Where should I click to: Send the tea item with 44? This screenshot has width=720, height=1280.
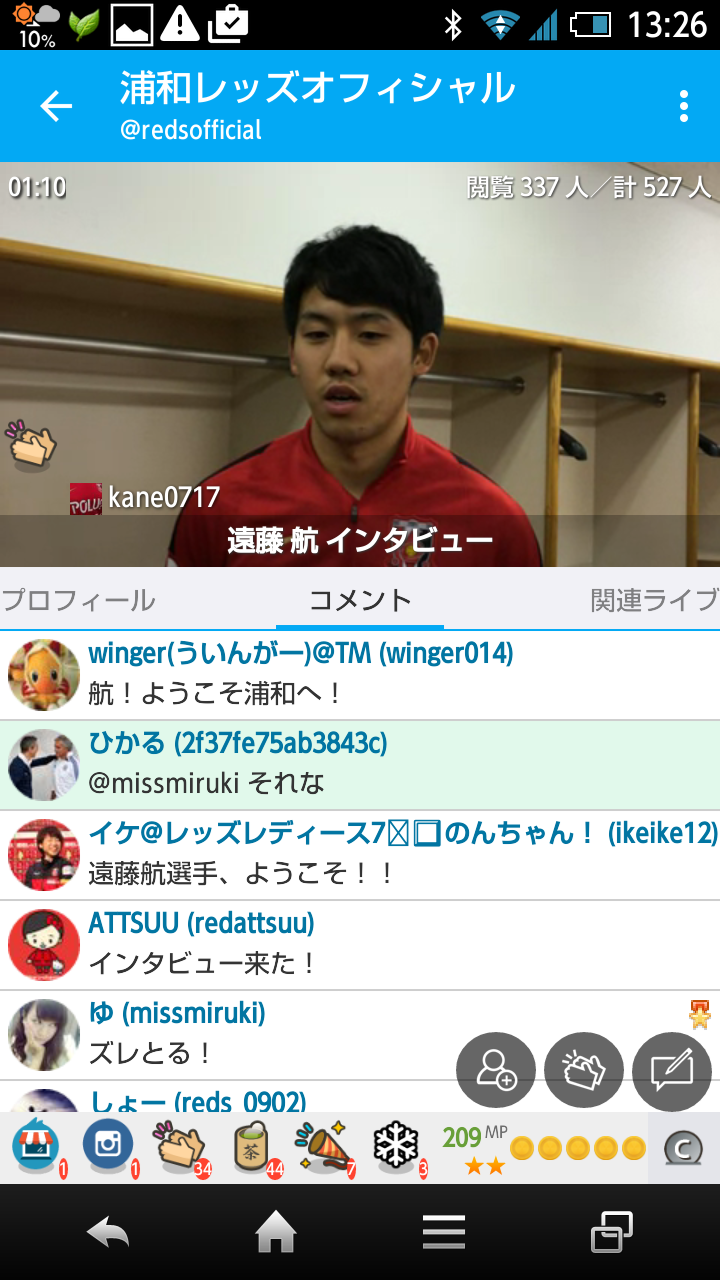tap(252, 1146)
